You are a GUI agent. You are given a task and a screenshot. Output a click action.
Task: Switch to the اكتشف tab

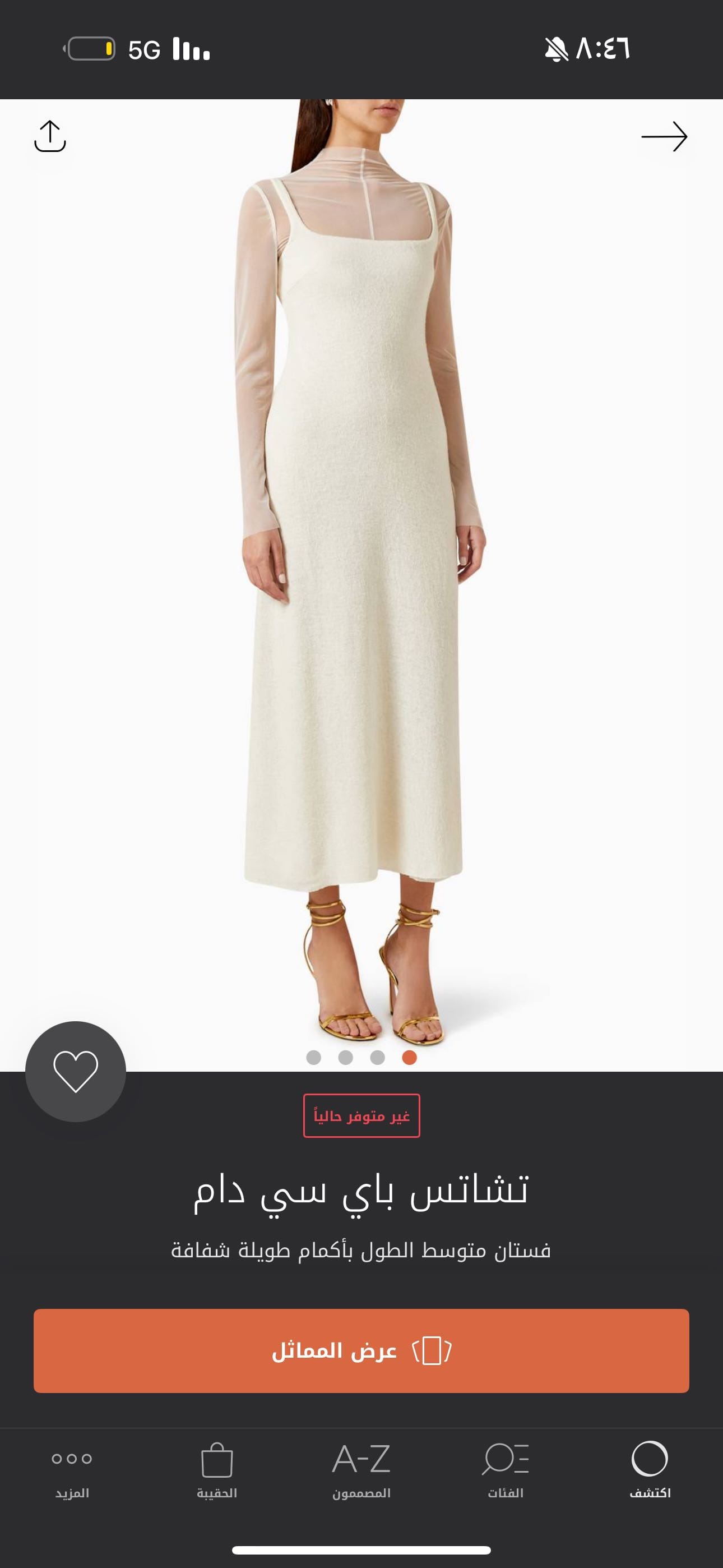coord(650,1469)
